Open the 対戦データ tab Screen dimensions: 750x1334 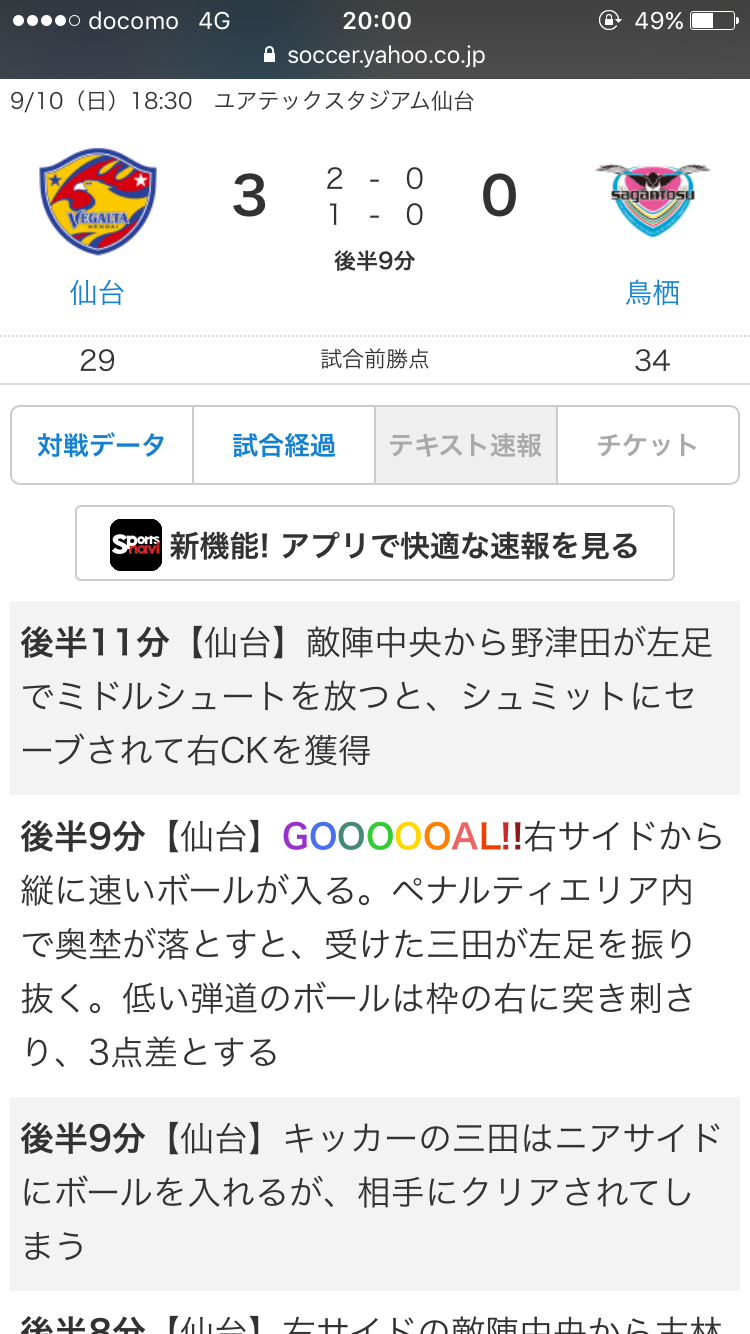101,445
